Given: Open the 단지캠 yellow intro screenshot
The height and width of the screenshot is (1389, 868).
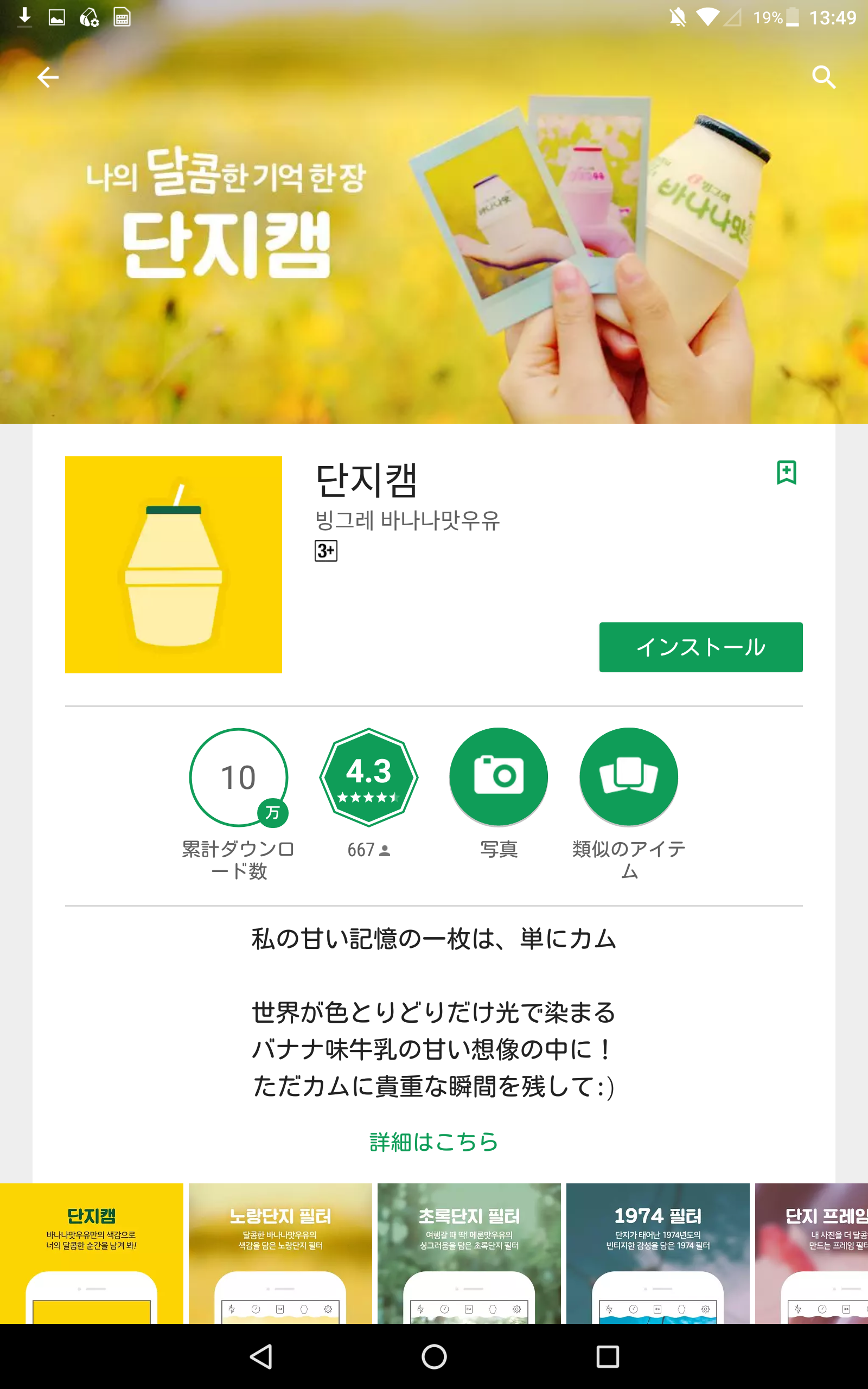Looking at the screenshot, I should pyautogui.click(x=92, y=1253).
